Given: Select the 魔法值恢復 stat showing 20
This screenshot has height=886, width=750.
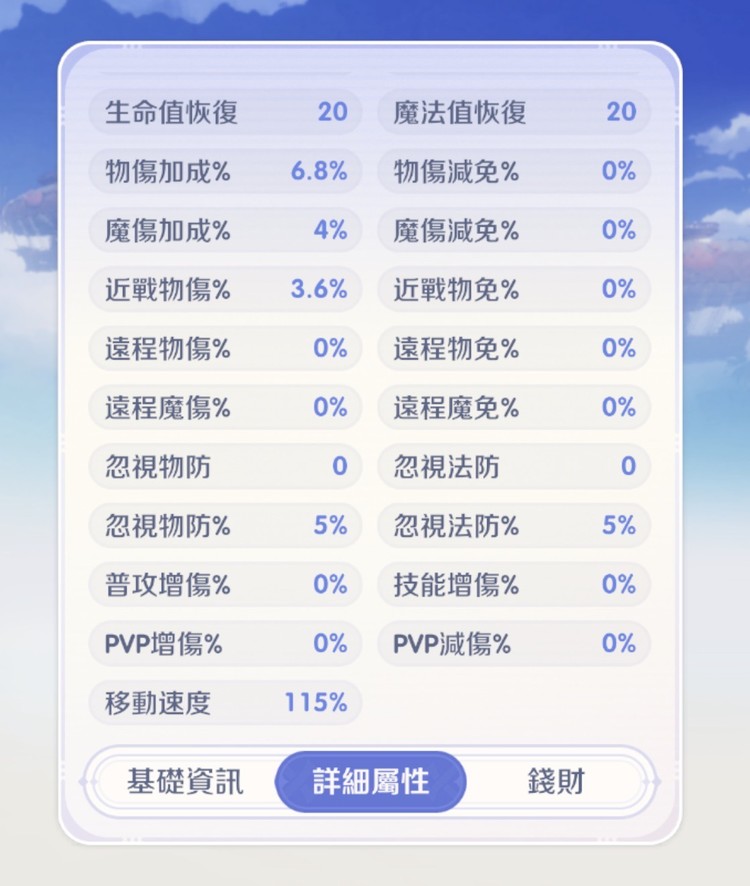Looking at the screenshot, I should pyautogui.click(x=513, y=113).
